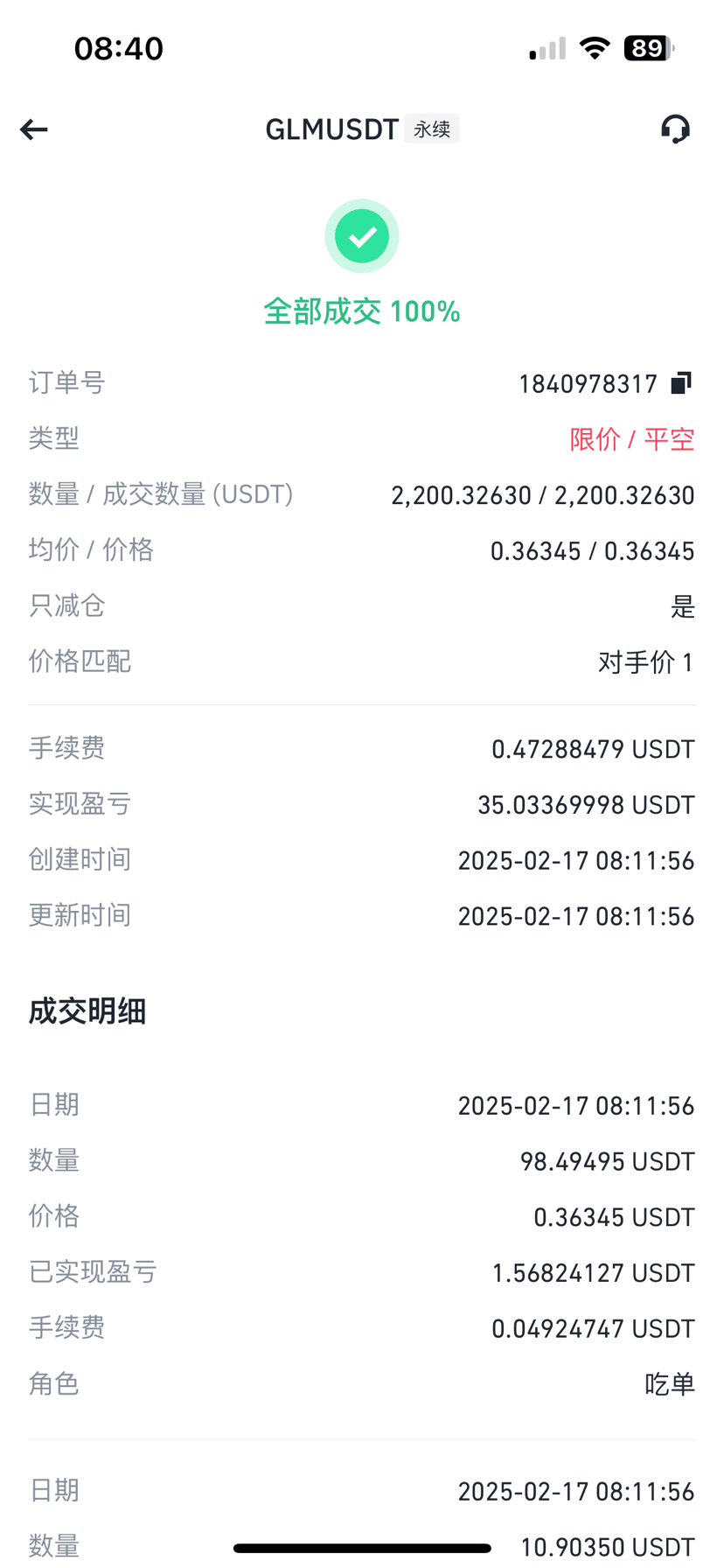
Task: Copy order number 1840978317
Action: click(681, 383)
